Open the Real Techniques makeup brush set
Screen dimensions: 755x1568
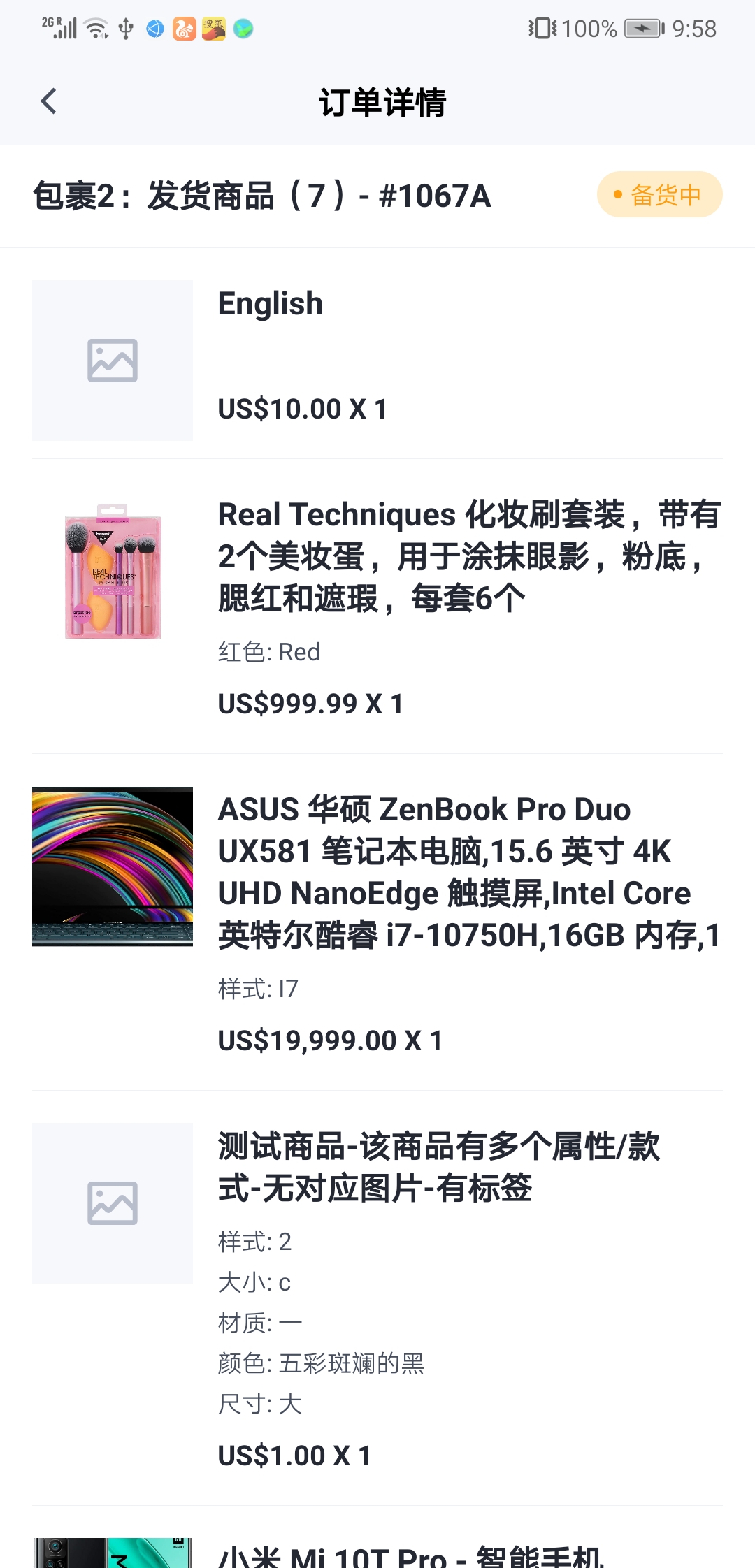point(377,607)
